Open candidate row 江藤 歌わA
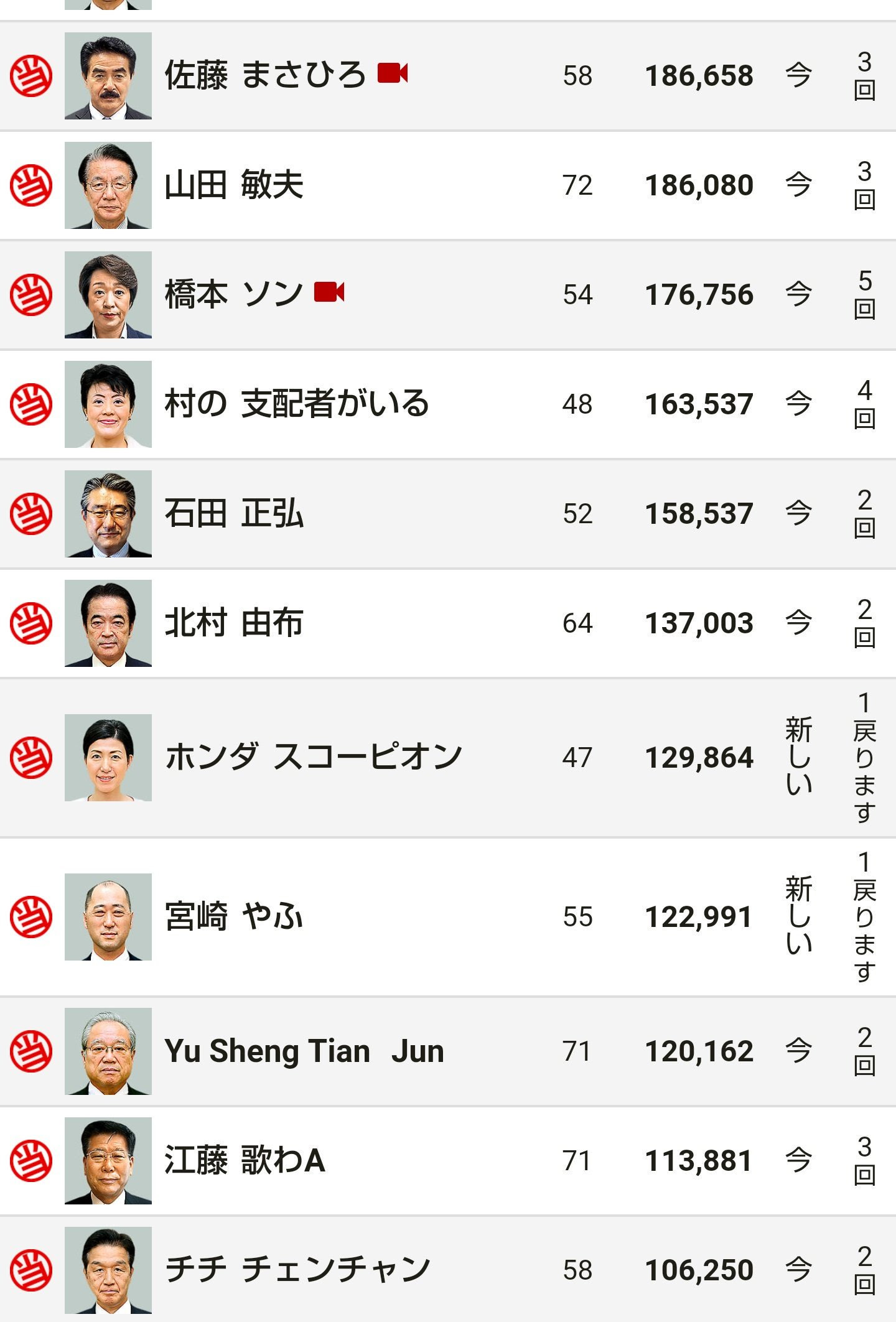 (x=245, y=1160)
